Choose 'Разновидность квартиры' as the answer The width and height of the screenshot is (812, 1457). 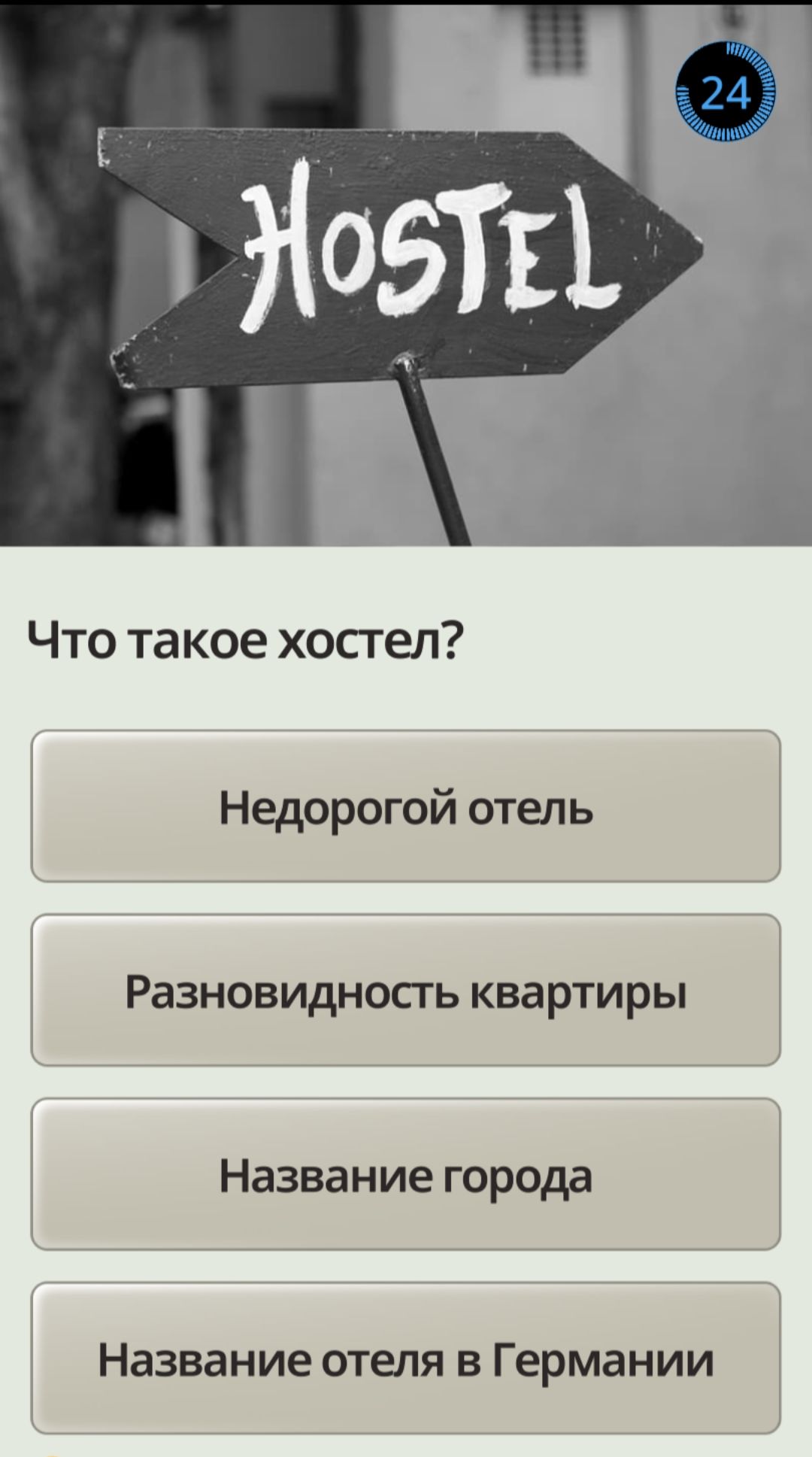406,990
